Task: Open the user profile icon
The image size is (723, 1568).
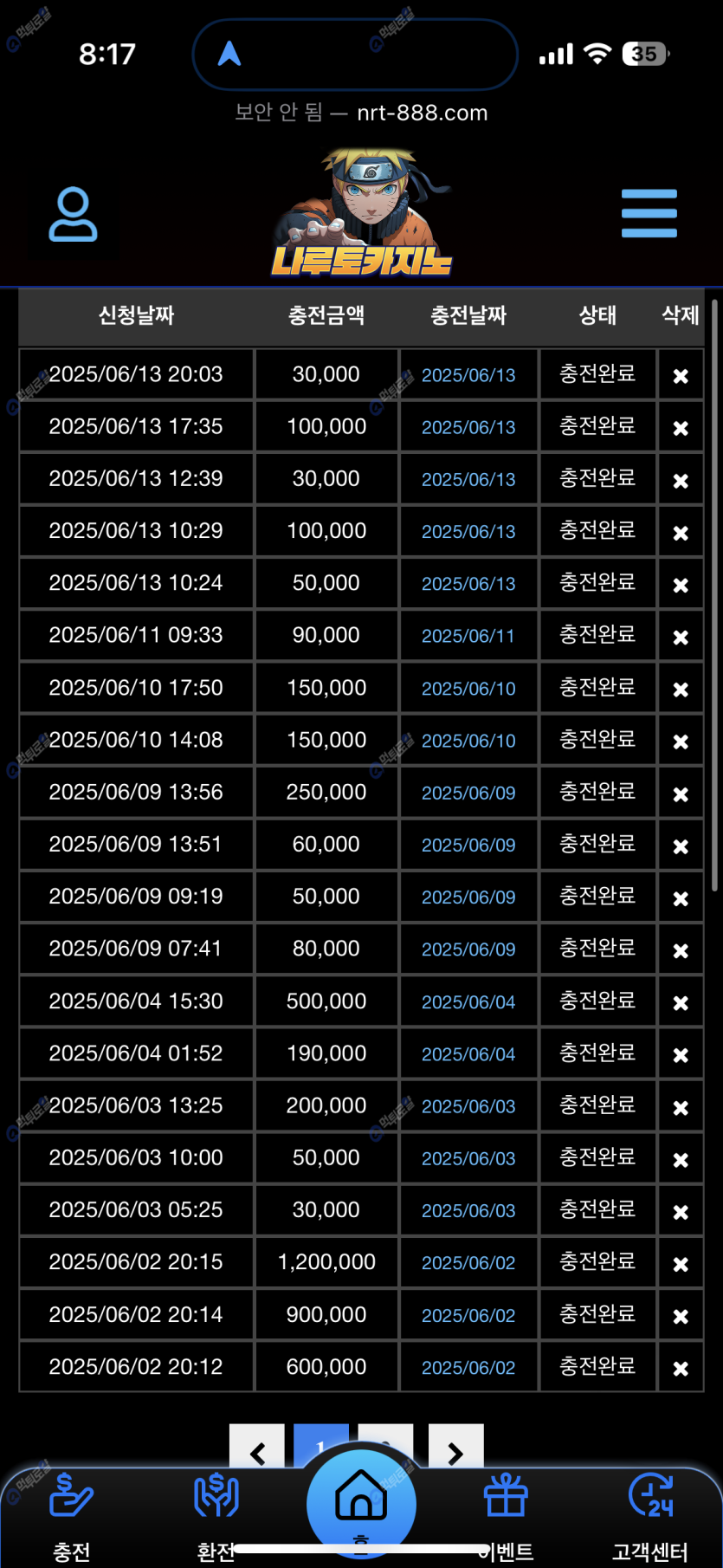Action: click(73, 214)
